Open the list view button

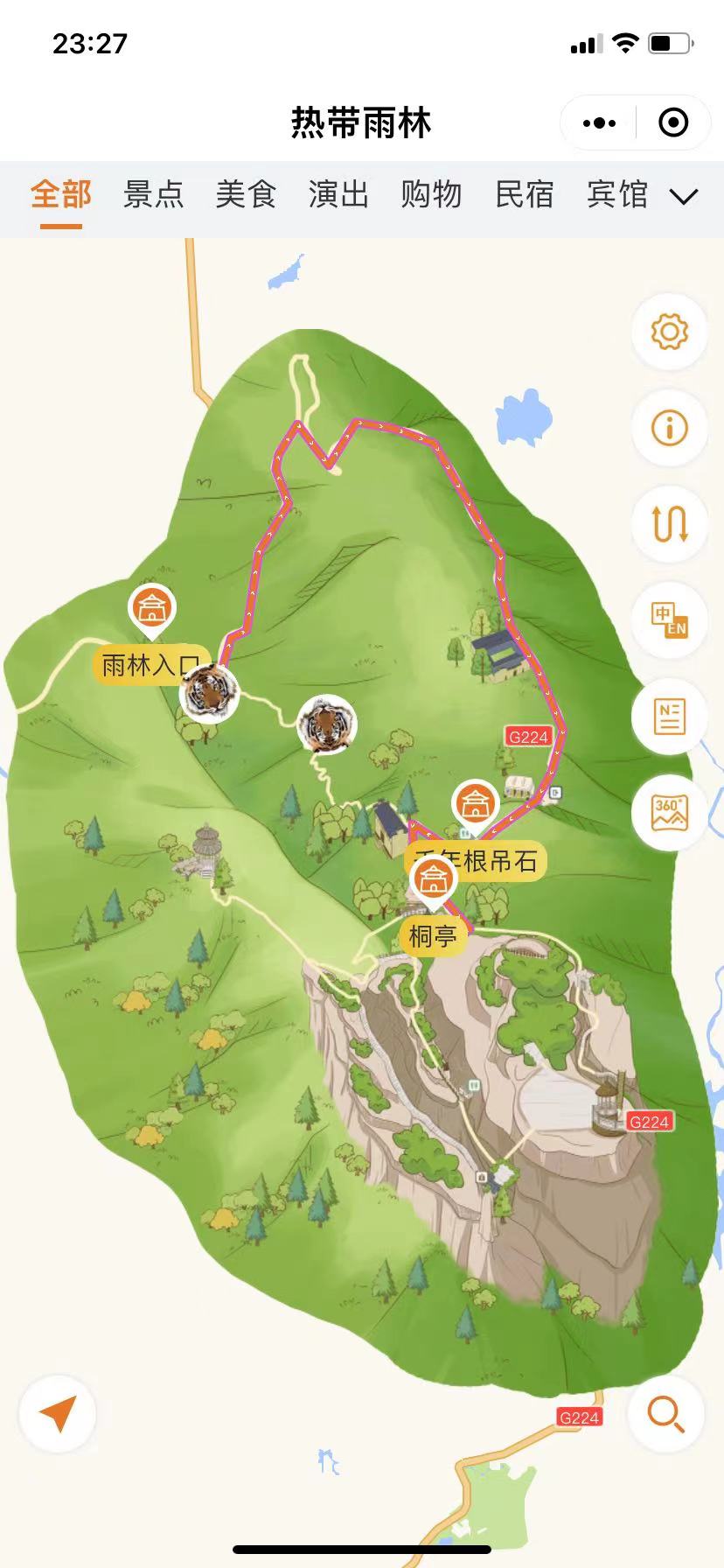tap(670, 717)
